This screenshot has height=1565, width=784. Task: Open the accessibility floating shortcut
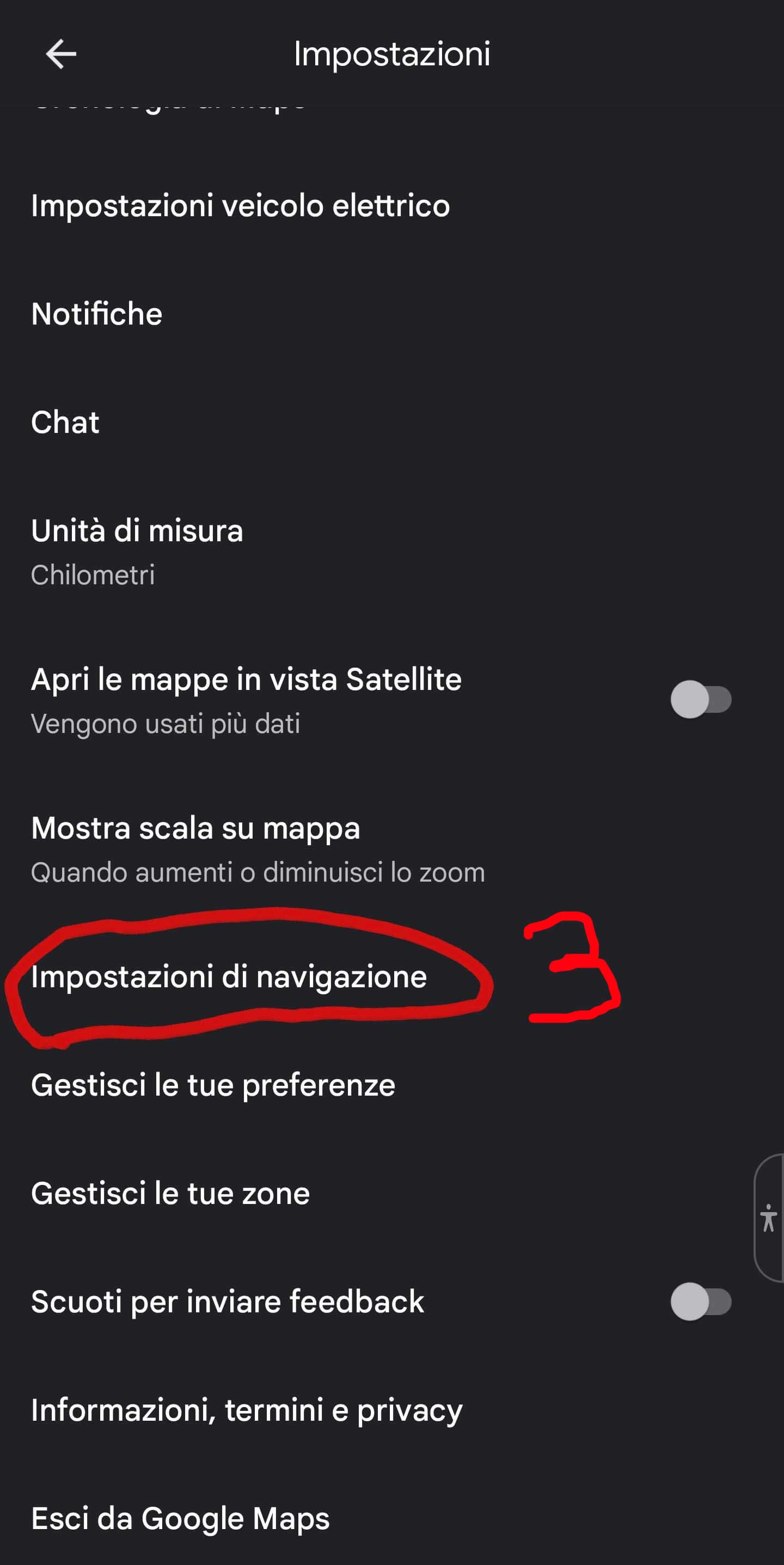pyautogui.click(x=768, y=1218)
